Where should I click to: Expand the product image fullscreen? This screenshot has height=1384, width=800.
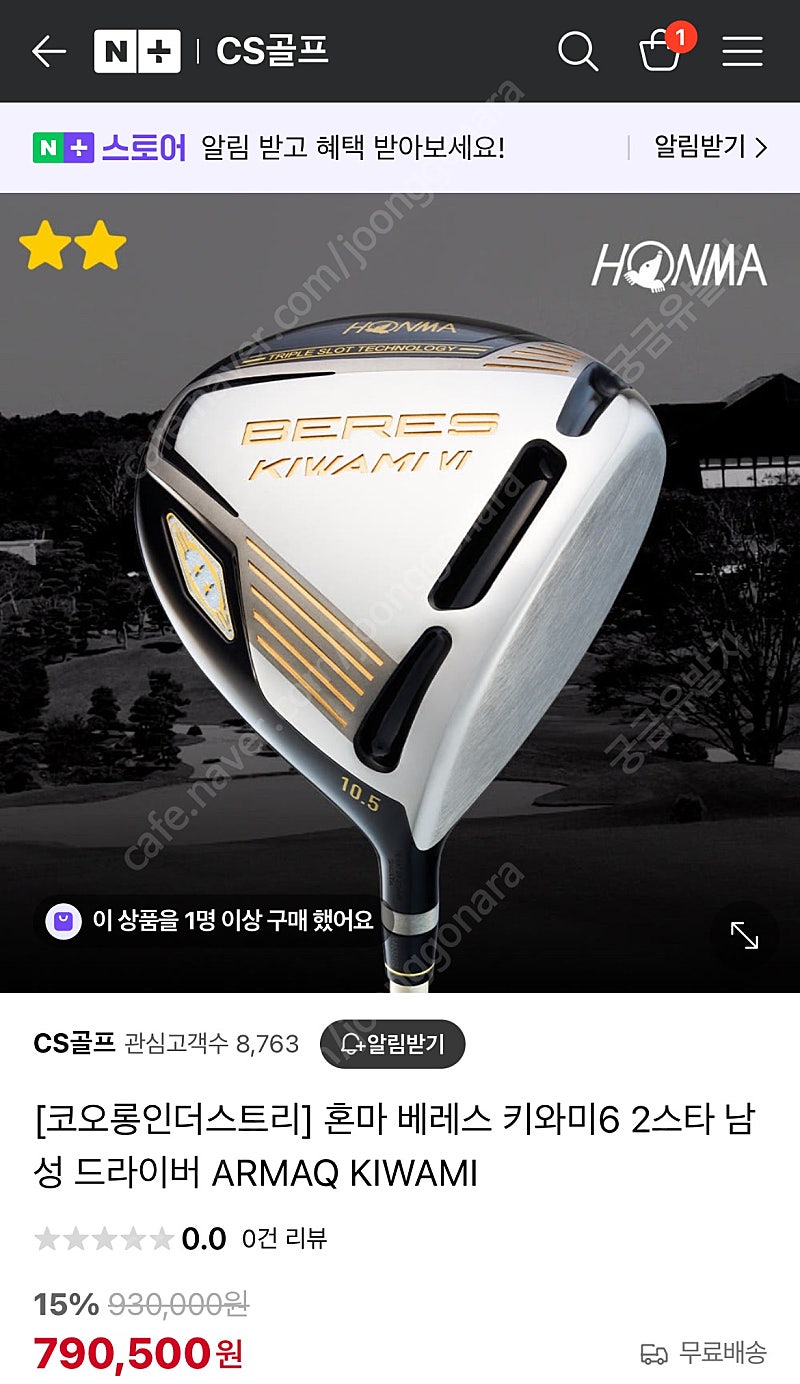click(x=744, y=935)
